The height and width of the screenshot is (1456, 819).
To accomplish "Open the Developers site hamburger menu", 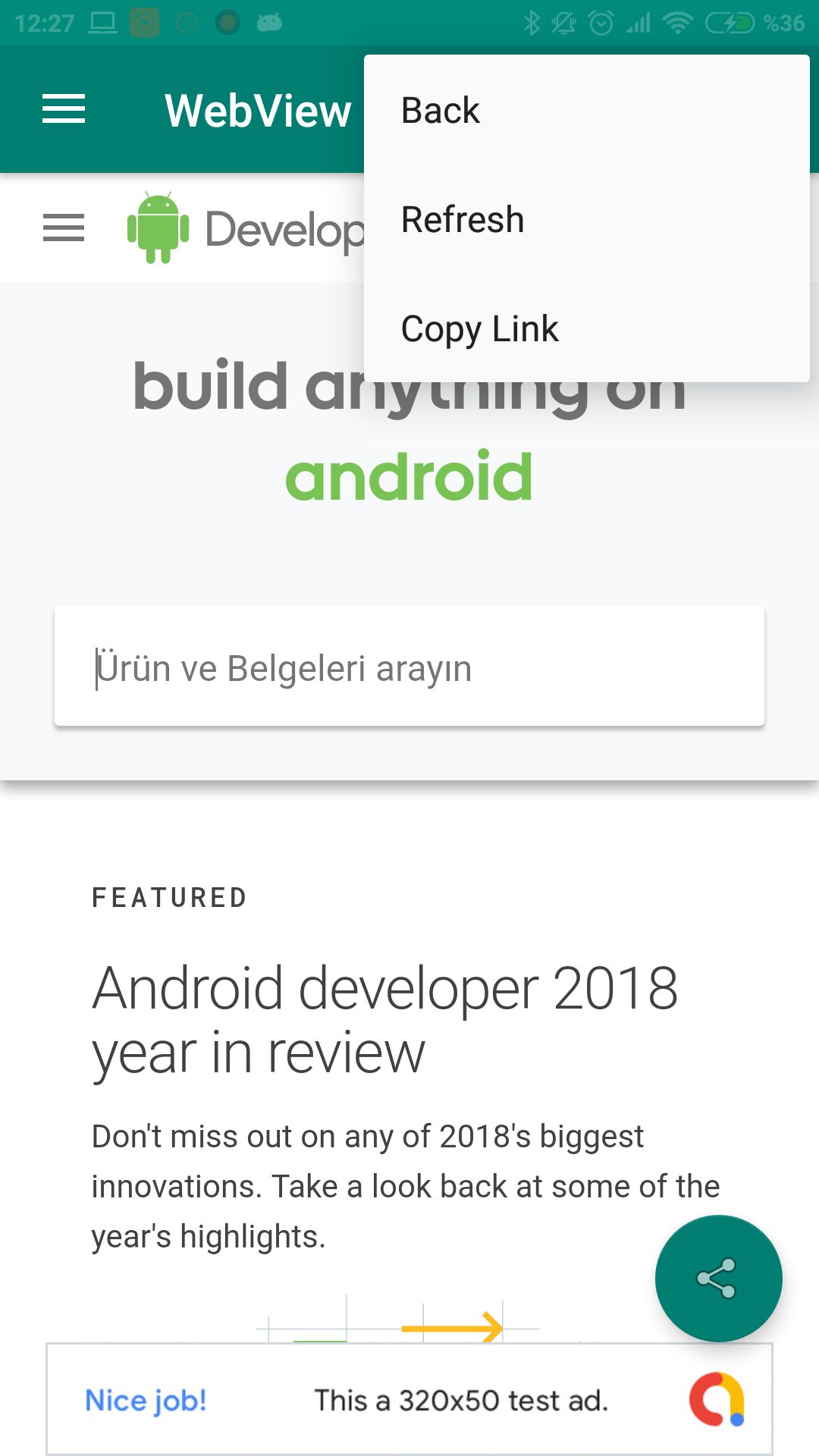I will coord(64,227).
